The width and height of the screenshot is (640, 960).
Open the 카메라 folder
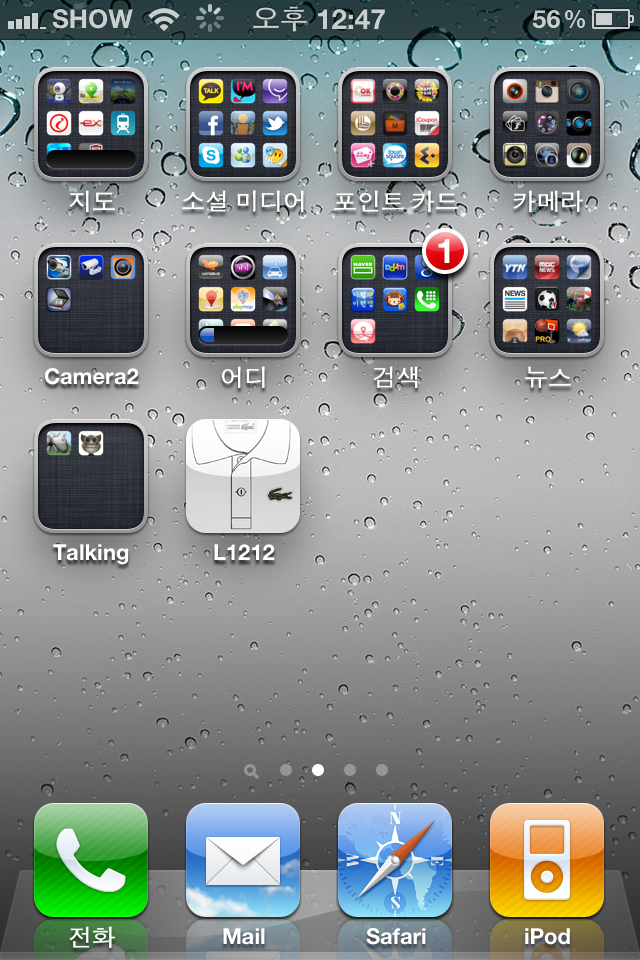pos(547,124)
